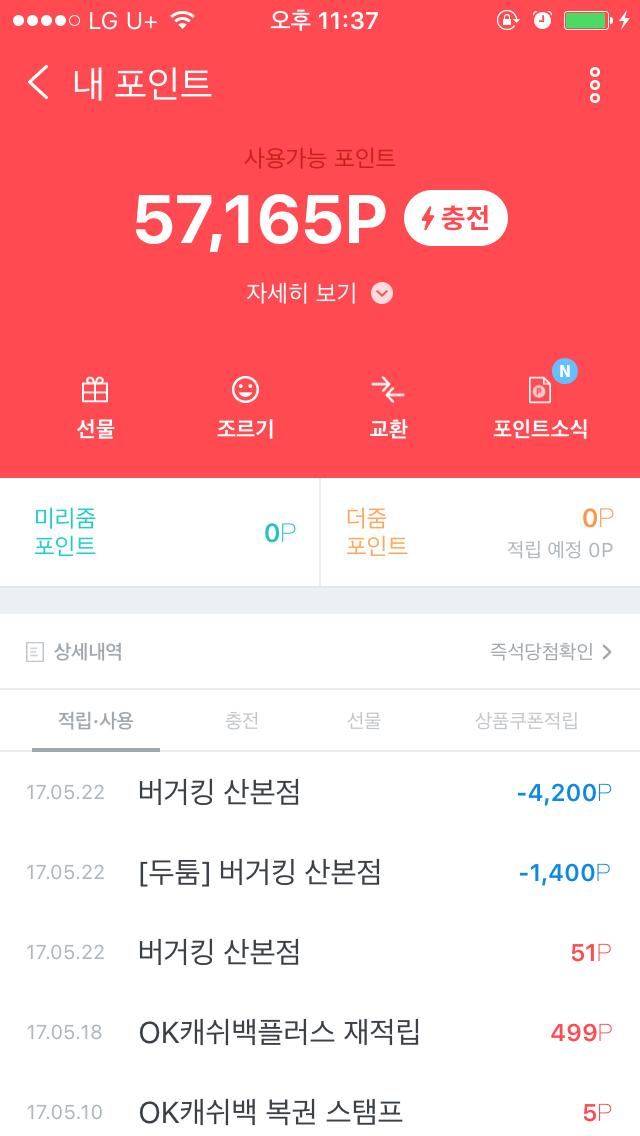Open OK캐쉬백 복권 스탬프 5P entry
Image resolution: width=640 pixels, height=1136 pixels.
point(320,1111)
